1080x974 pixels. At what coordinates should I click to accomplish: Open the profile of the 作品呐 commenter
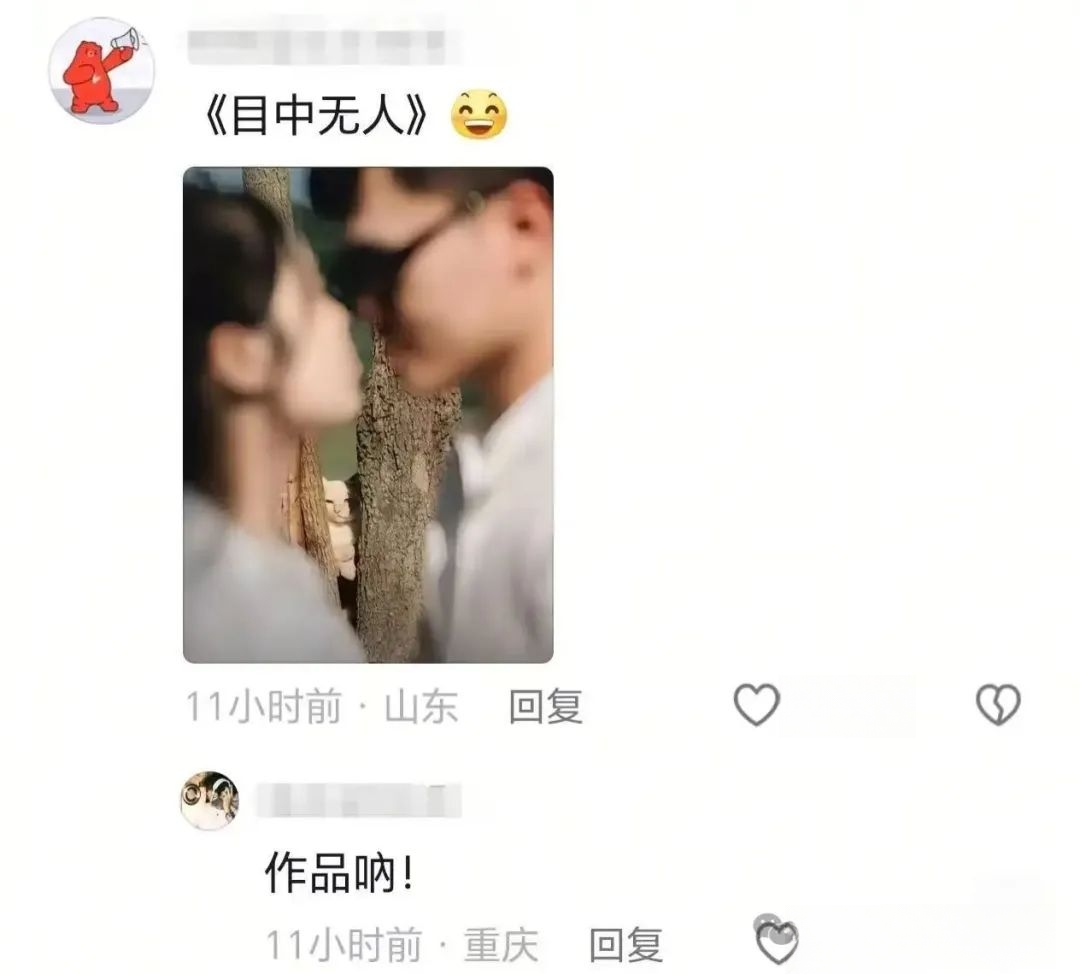point(209,800)
